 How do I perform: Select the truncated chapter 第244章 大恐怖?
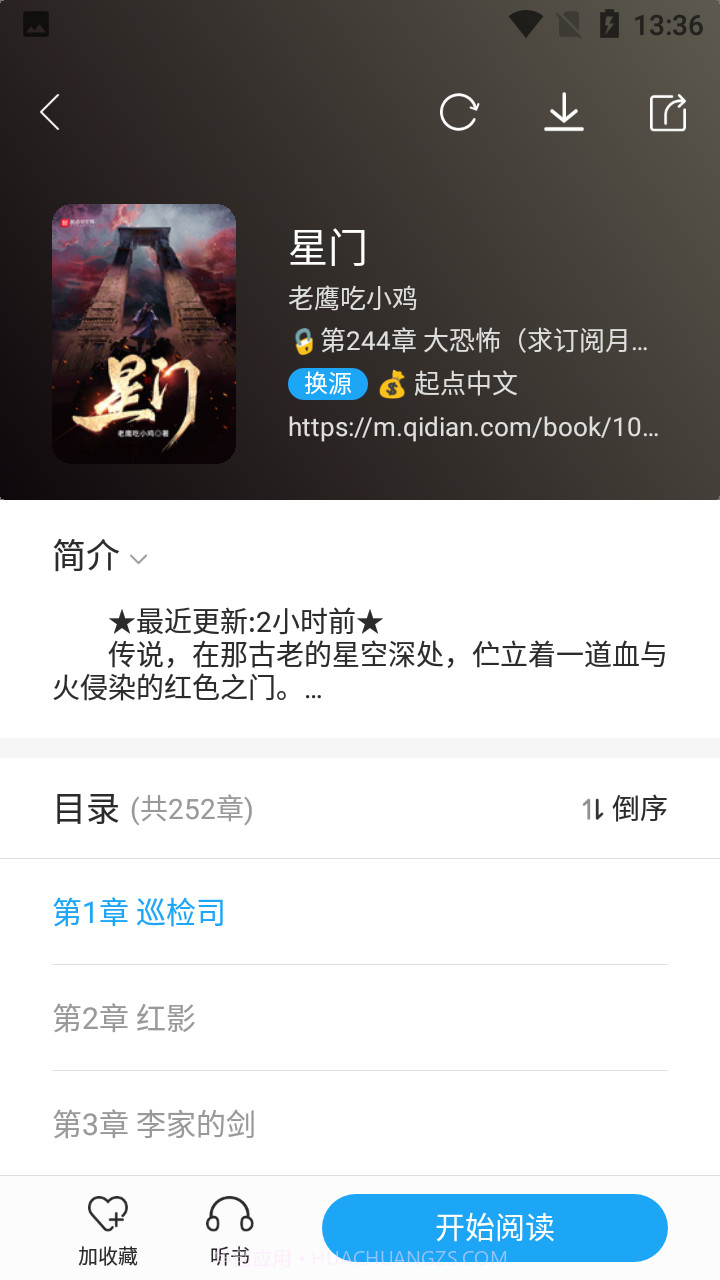pos(480,341)
